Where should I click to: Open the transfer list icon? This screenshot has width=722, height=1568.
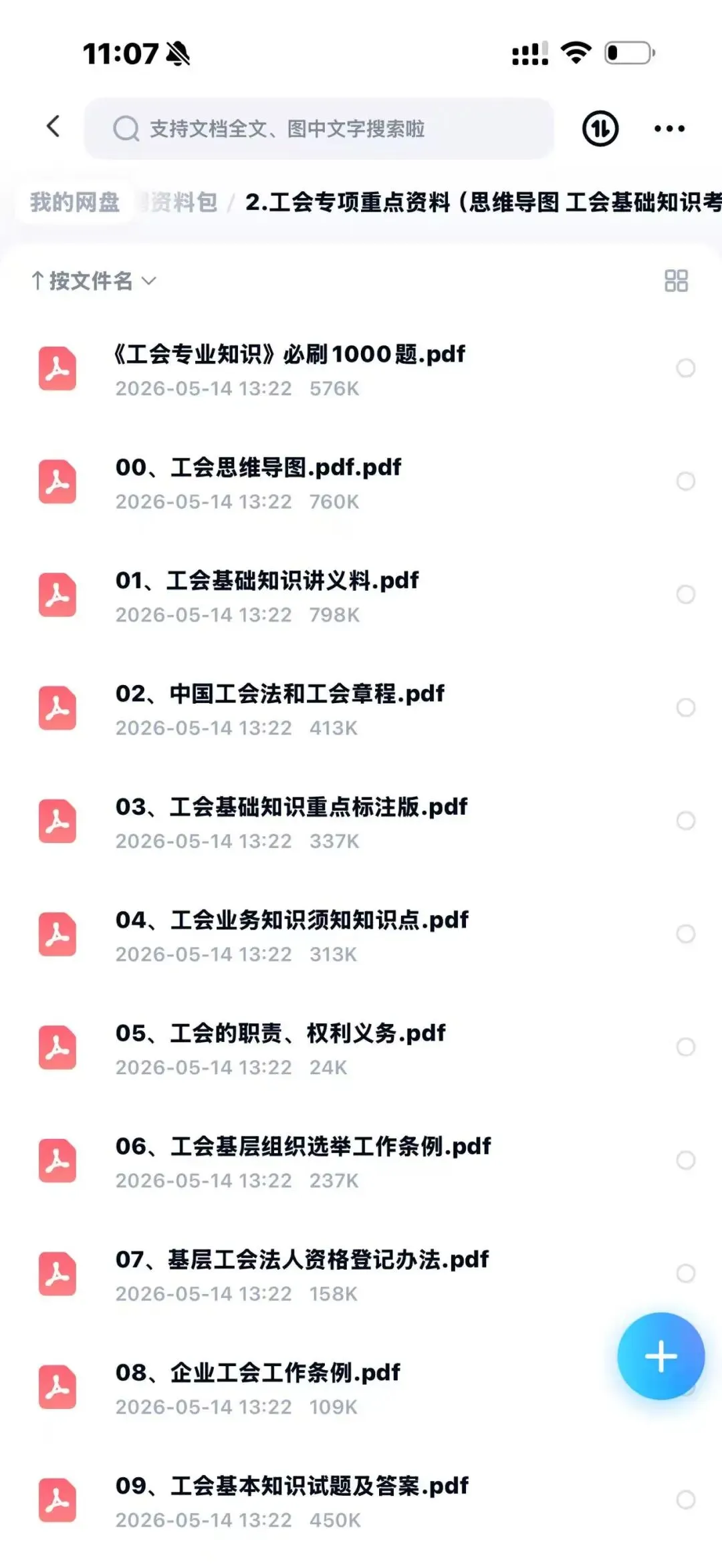(x=600, y=128)
